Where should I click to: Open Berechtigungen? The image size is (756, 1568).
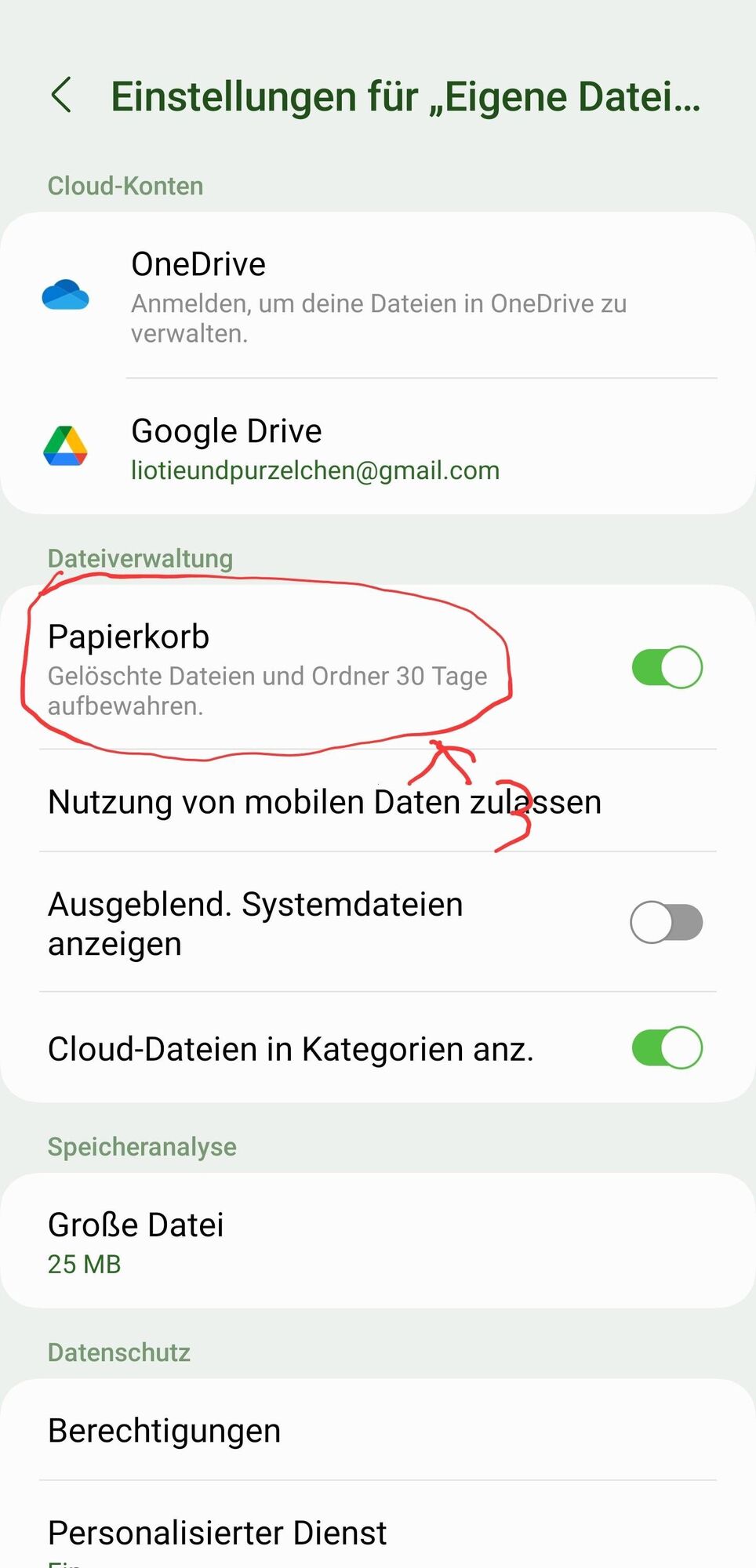[378, 1431]
